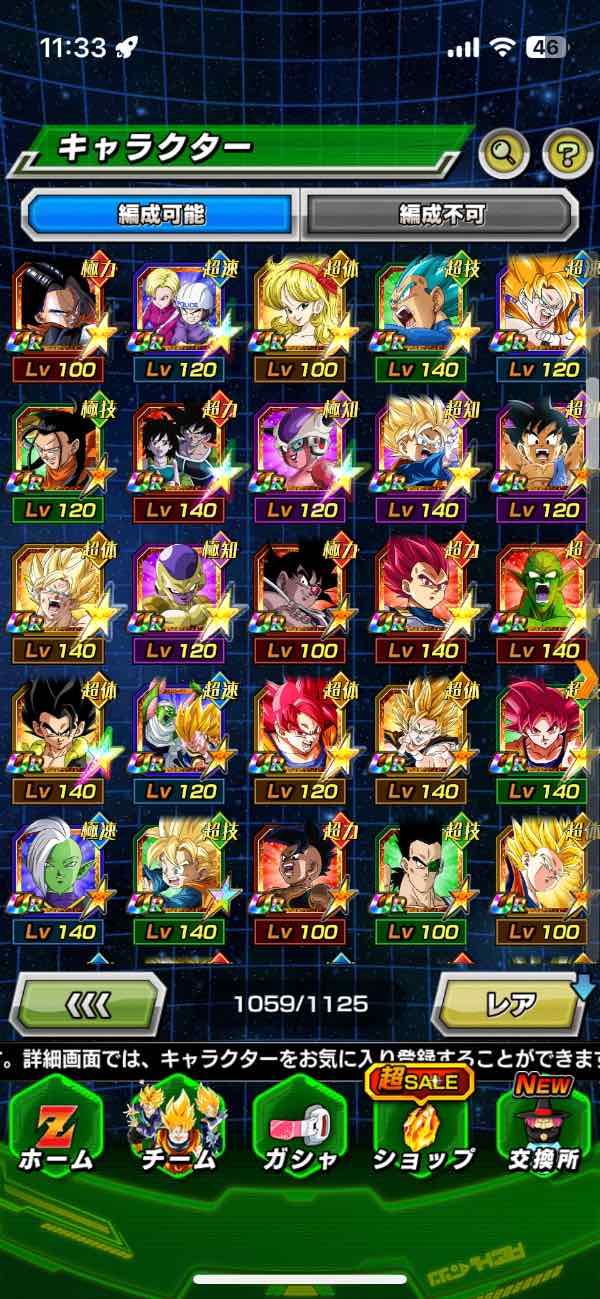
Task: Tap the orange arrow on the right edge
Action: click(588, 678)
